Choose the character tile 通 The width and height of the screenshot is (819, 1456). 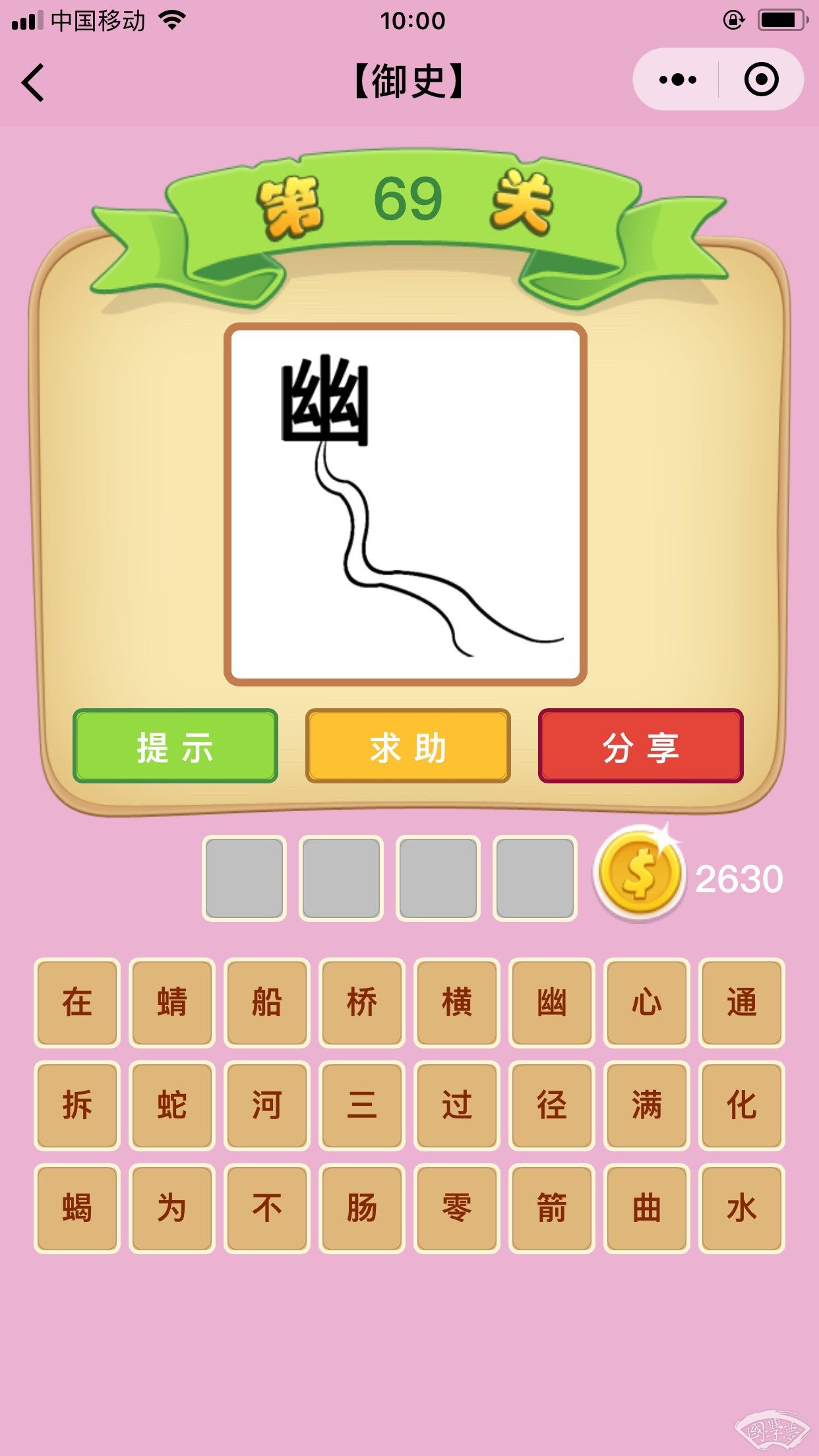(742, 1002)
